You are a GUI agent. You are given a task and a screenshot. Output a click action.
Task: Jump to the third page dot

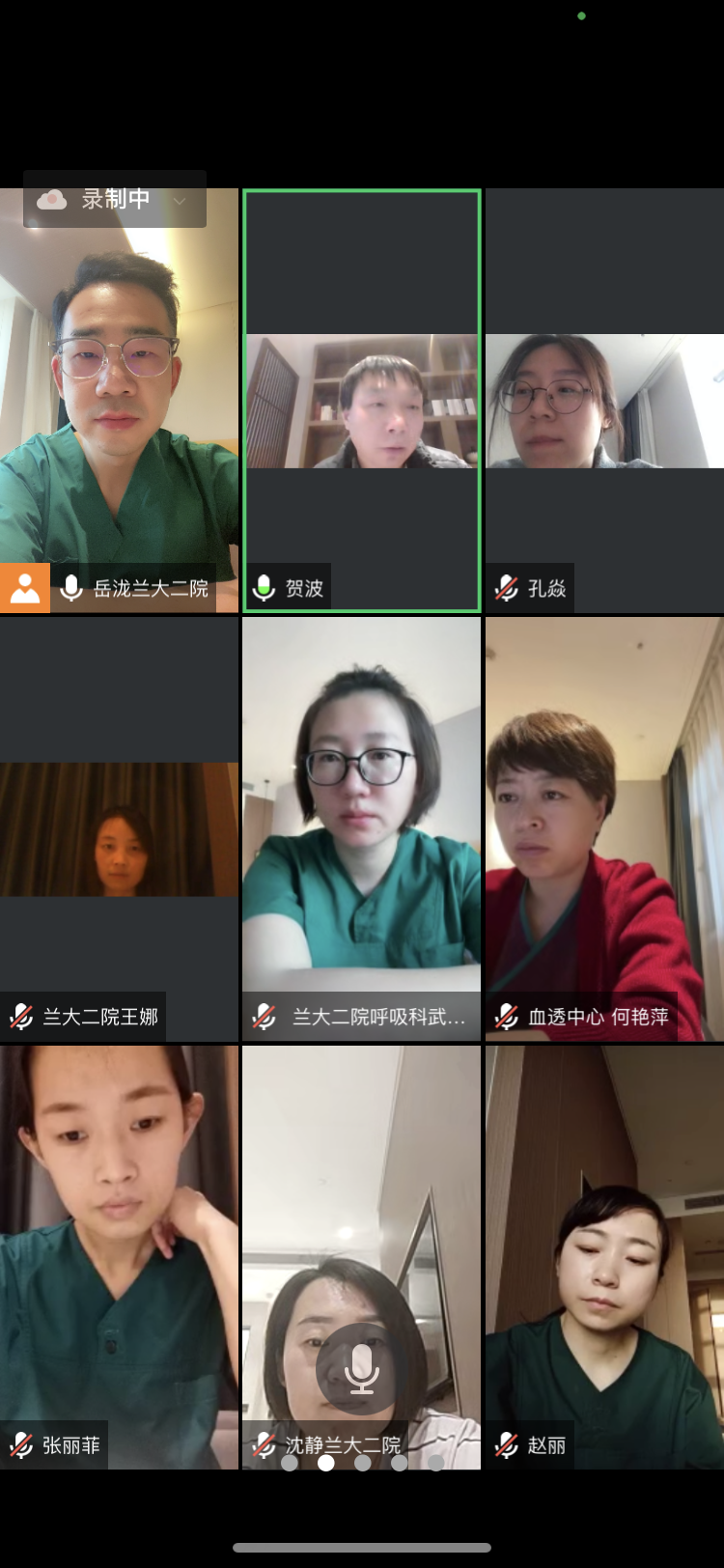(x=363, y=1463)
